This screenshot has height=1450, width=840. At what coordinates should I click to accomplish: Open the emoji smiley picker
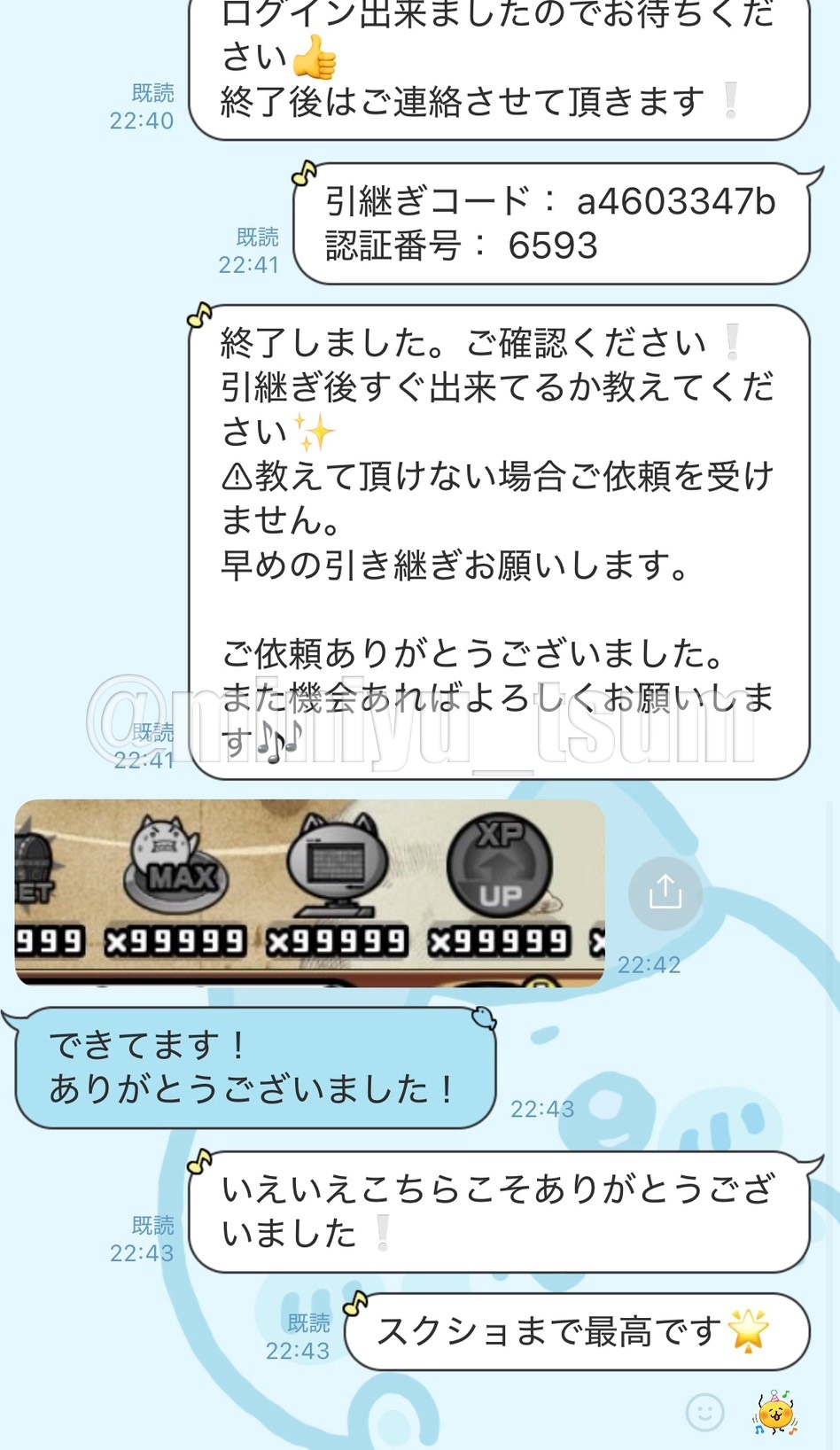pyautogui.click(x=705, y=1412)
